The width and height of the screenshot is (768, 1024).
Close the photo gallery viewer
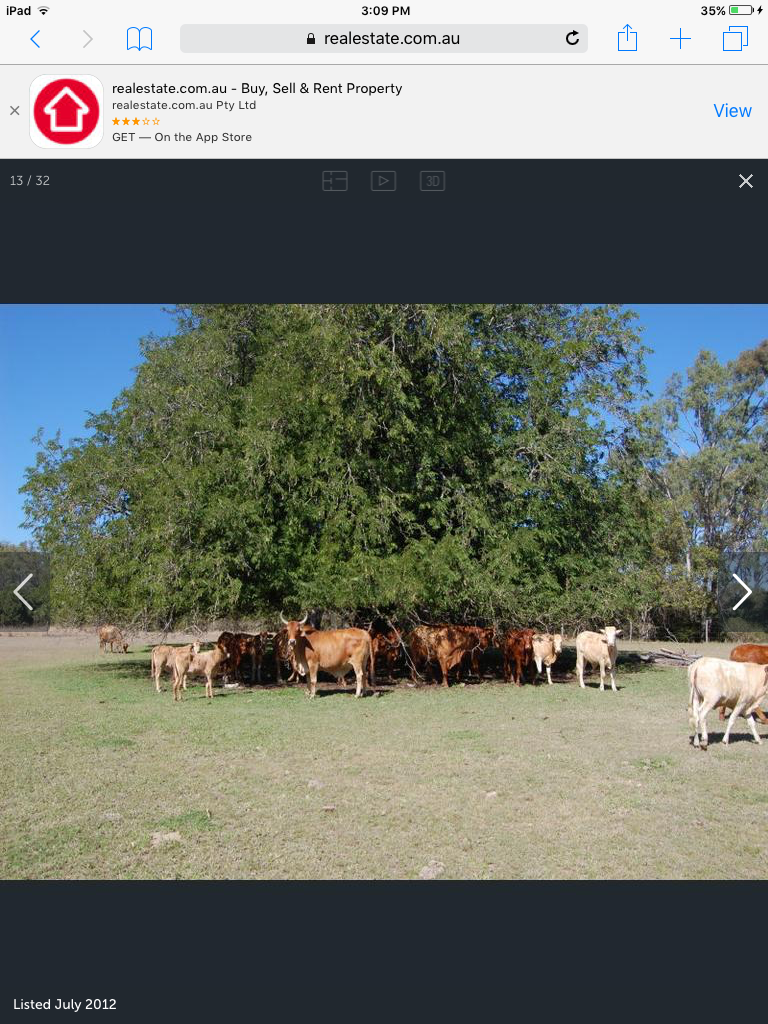click(x=746, y=181)
